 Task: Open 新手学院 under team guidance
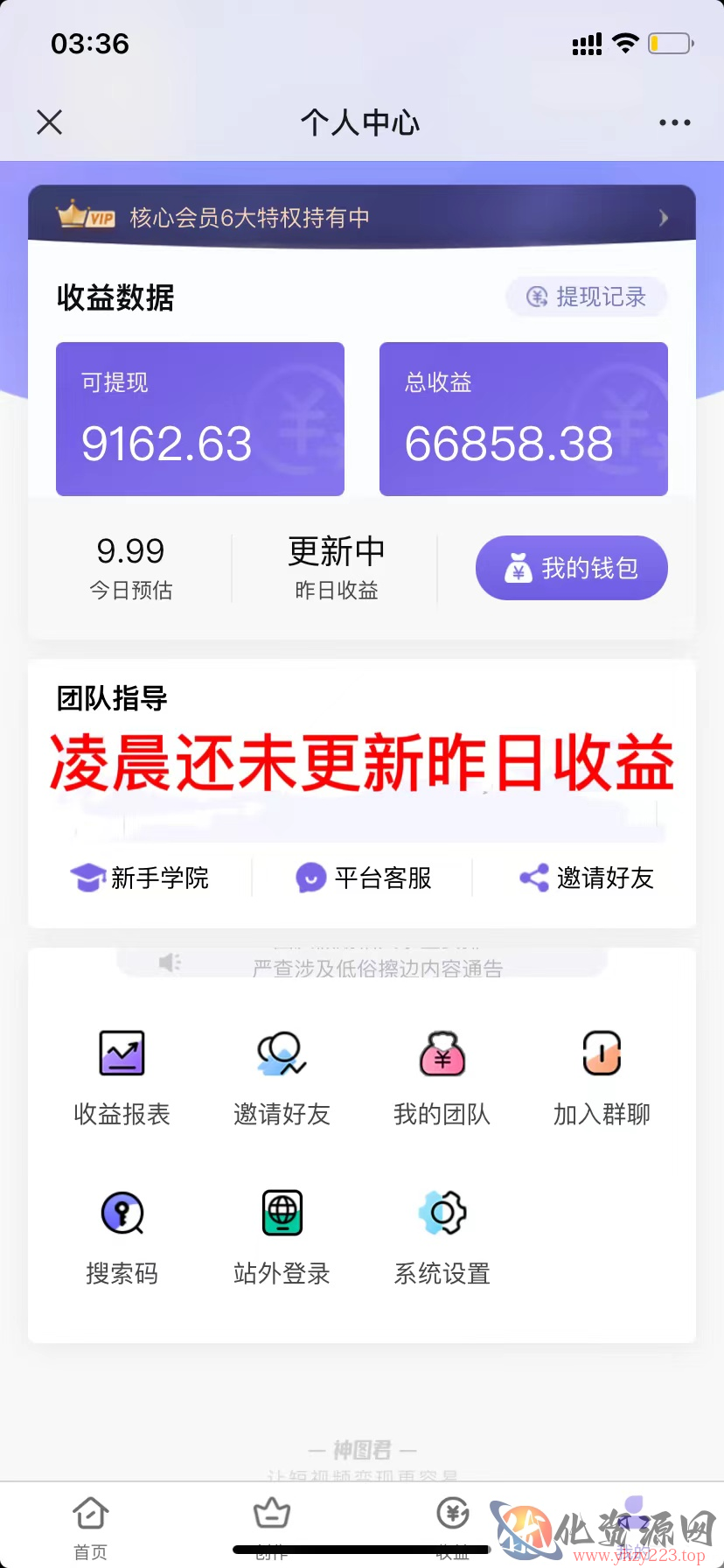pyautogui.click(x=140, y=878)
